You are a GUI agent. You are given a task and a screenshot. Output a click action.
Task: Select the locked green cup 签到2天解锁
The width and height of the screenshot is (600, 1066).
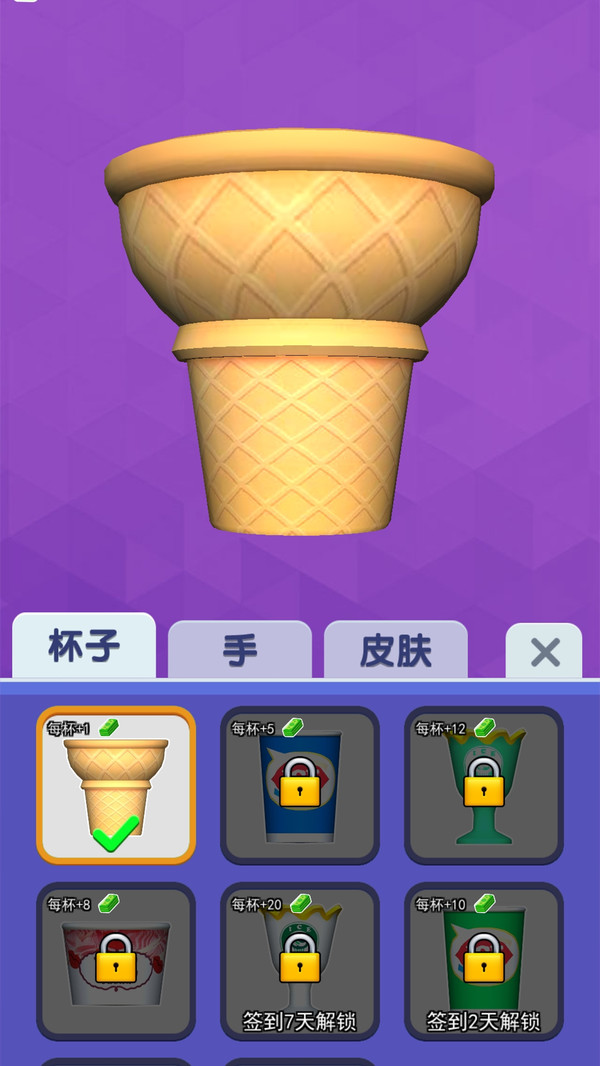[484, 962]
